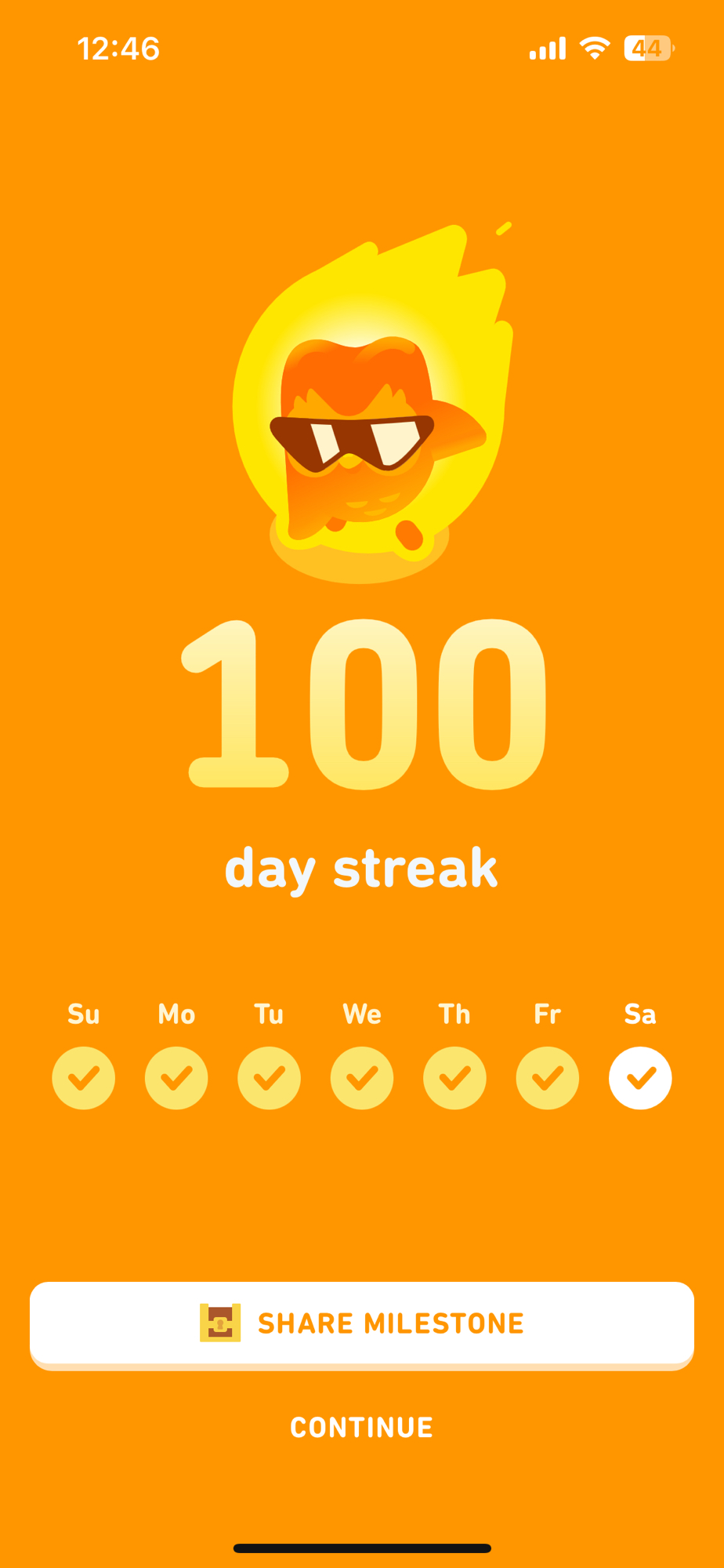Tap Continue to proceed
Screen dimensions: 724x1568
pos(361,1428)
